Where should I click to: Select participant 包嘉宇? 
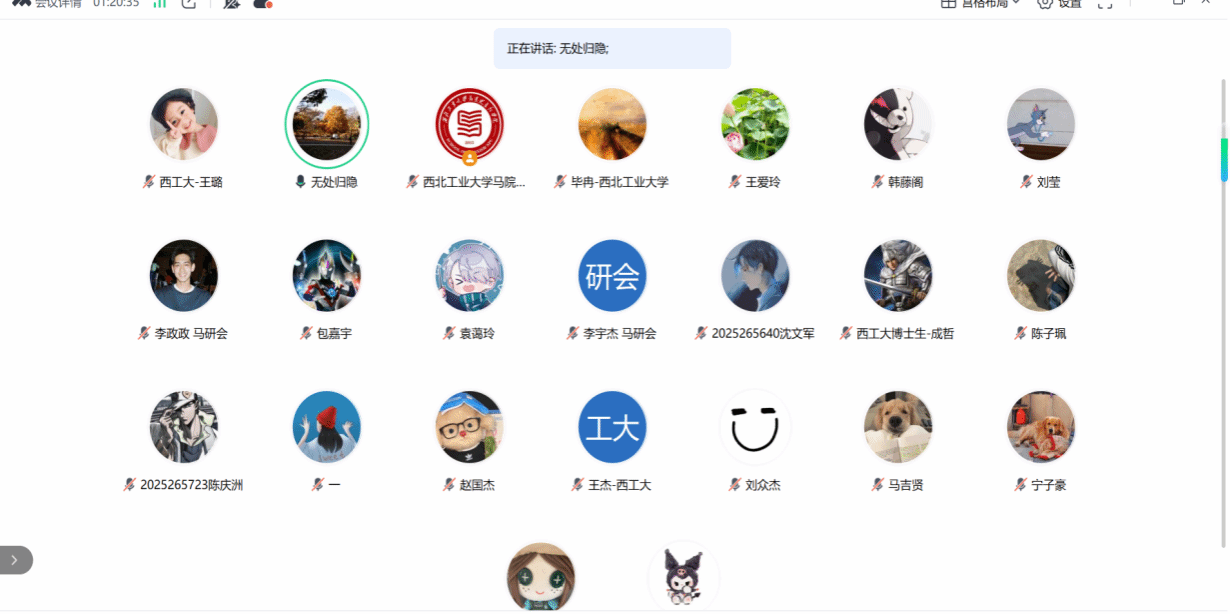pyautogui.click(x=327, y=276)
